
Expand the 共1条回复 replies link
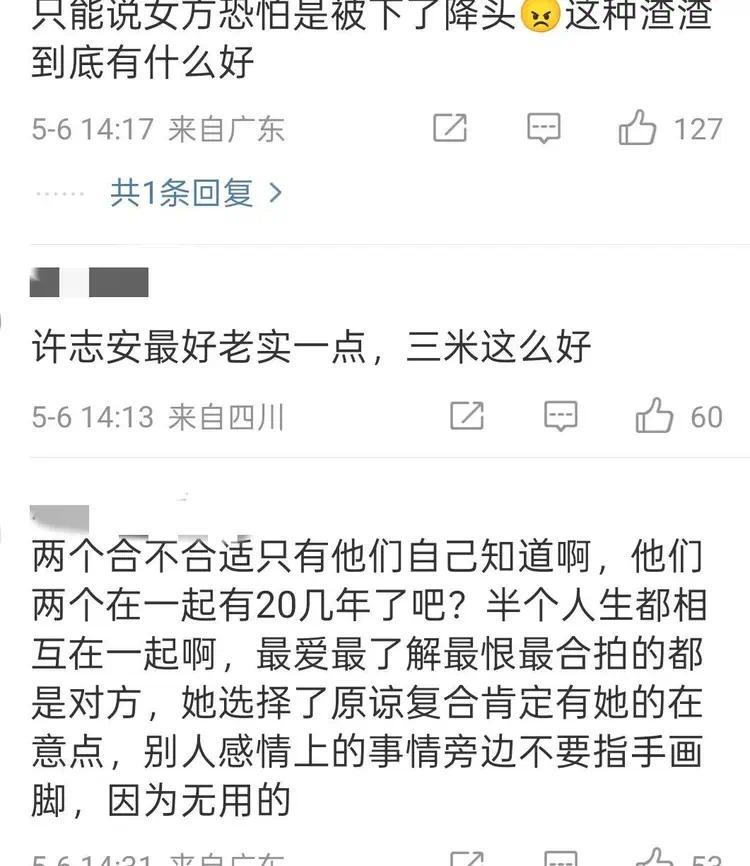tap(197, 193)
